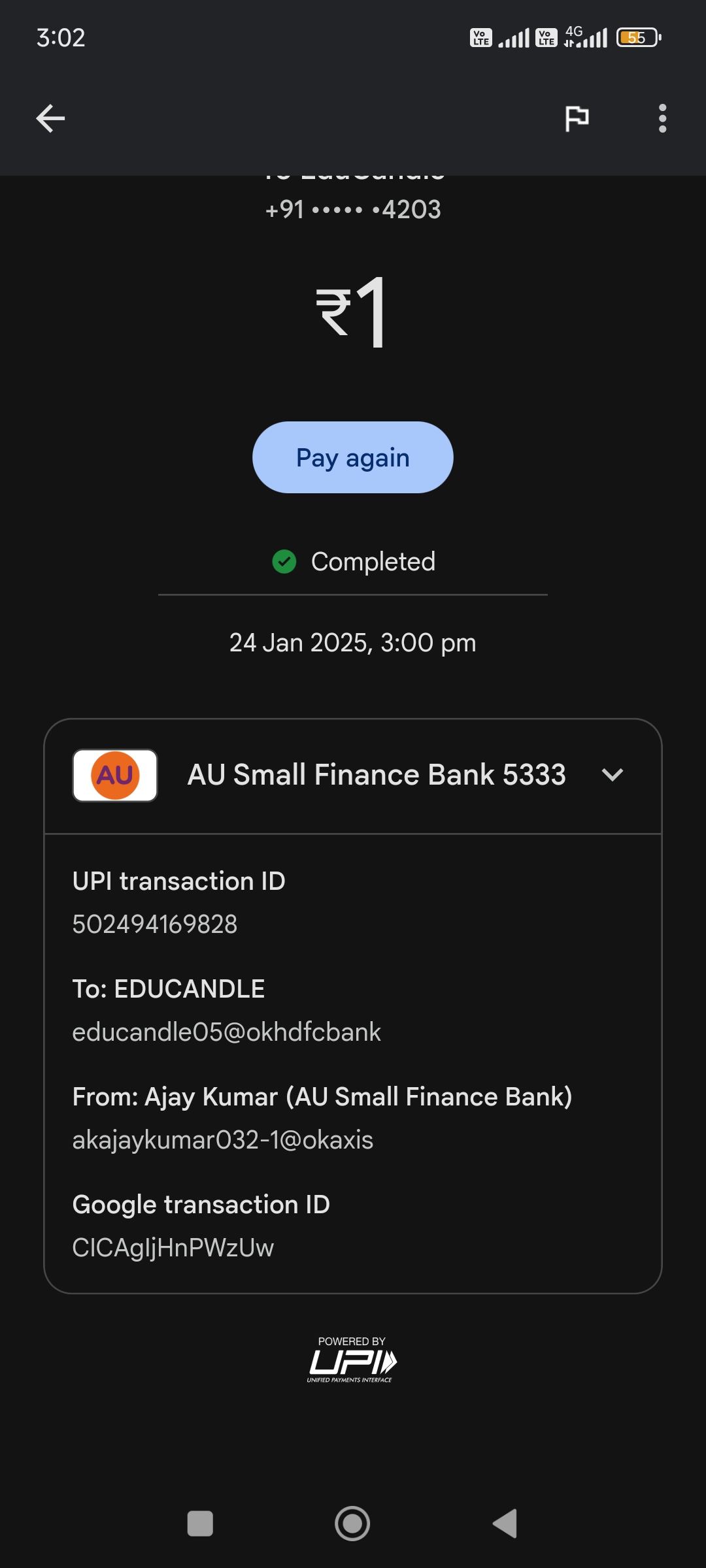The image size is (706, 1568).
Task: Go back using the top arrow
Action: pyautogui.click(x=50, y=118)
